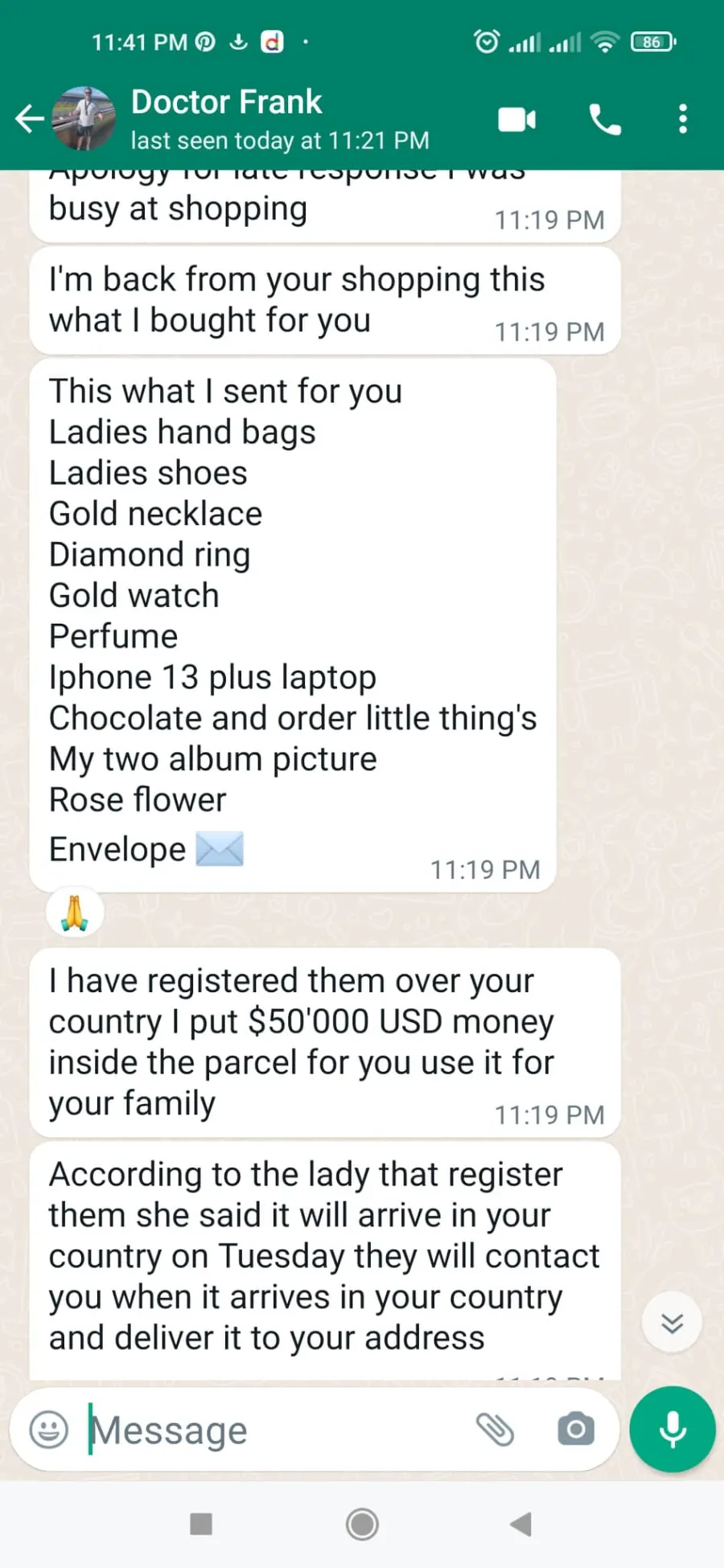Start a video call with Doctor Frank
Screen dimensions: 724x1568
point(517,120)
